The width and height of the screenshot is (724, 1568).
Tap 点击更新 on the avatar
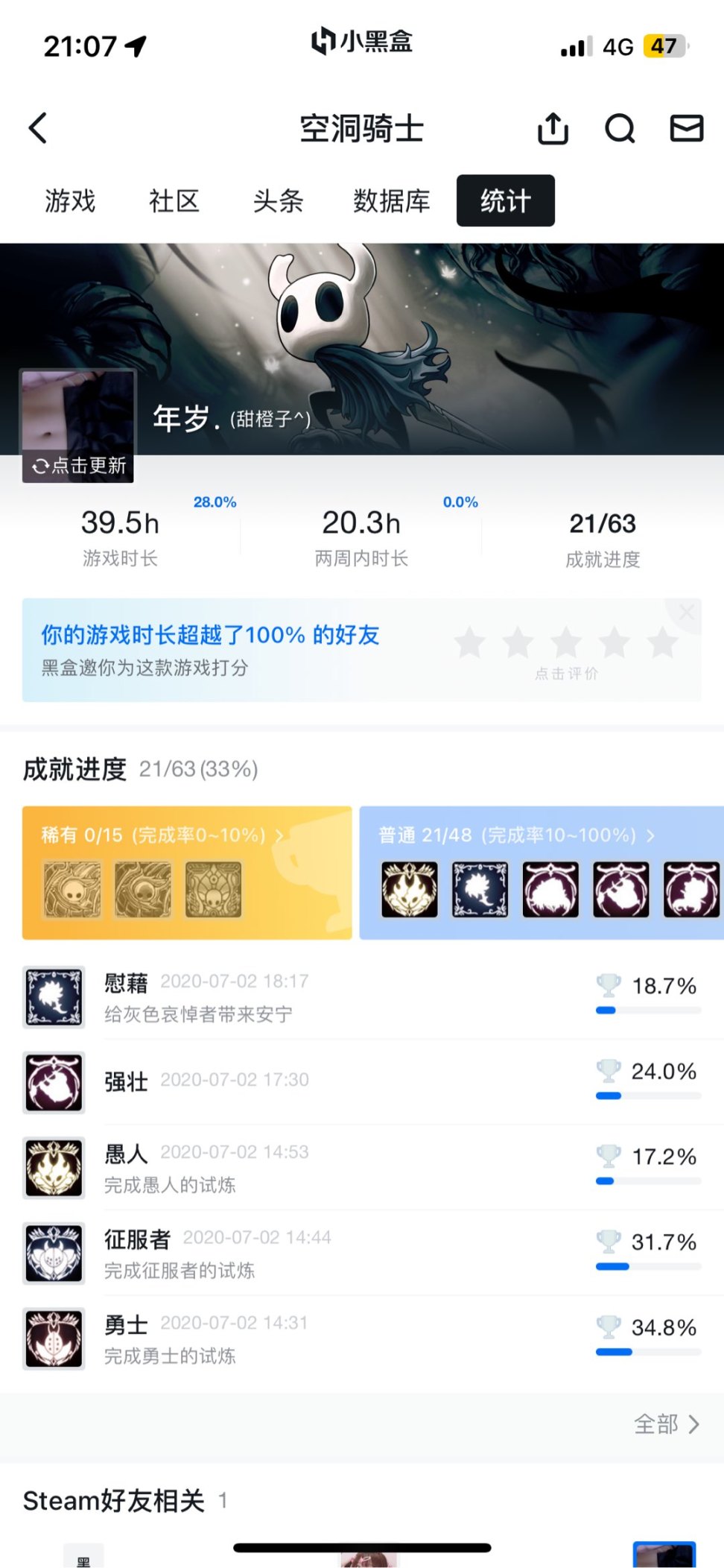(78, 466)
